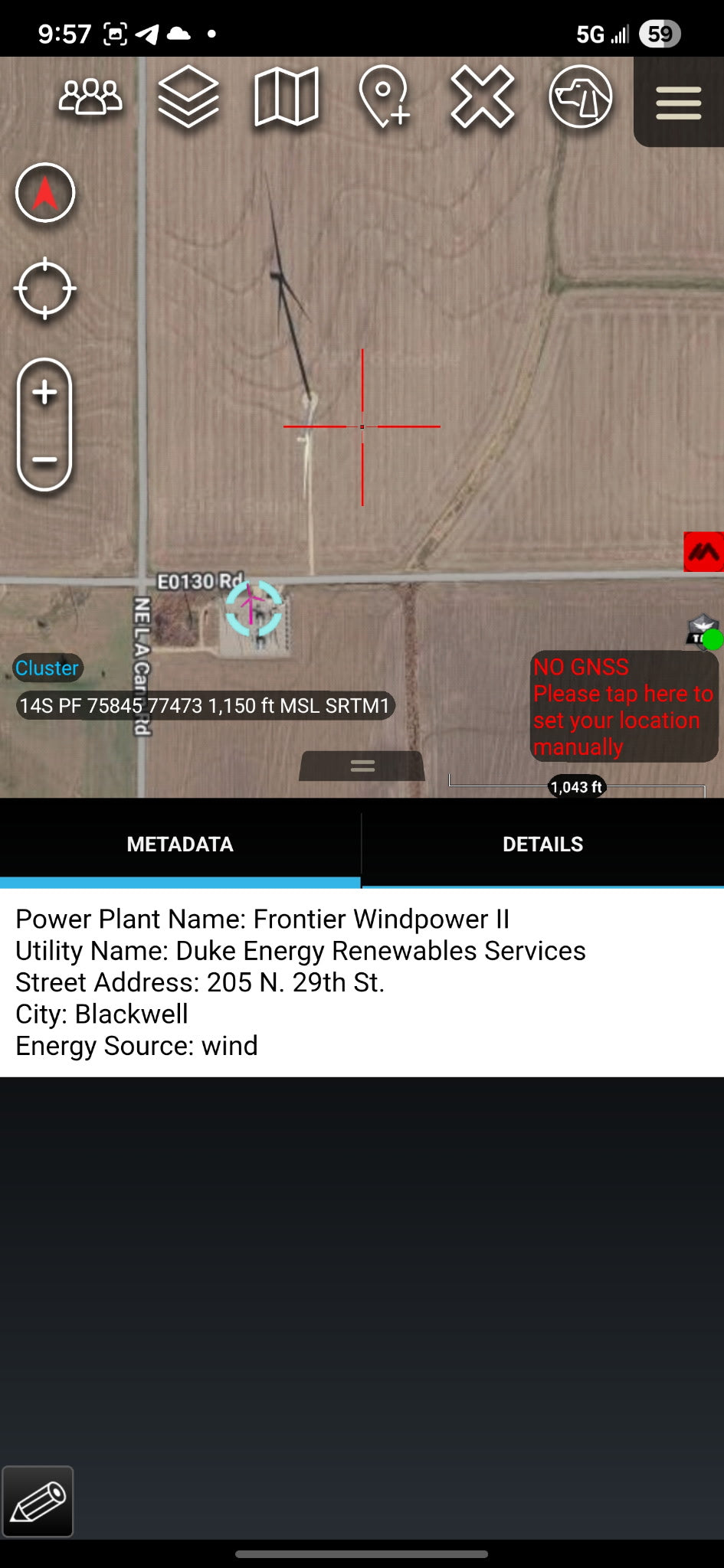Center map with GPS locate icon
724x1568 pixels.
[x=44, y=289]
